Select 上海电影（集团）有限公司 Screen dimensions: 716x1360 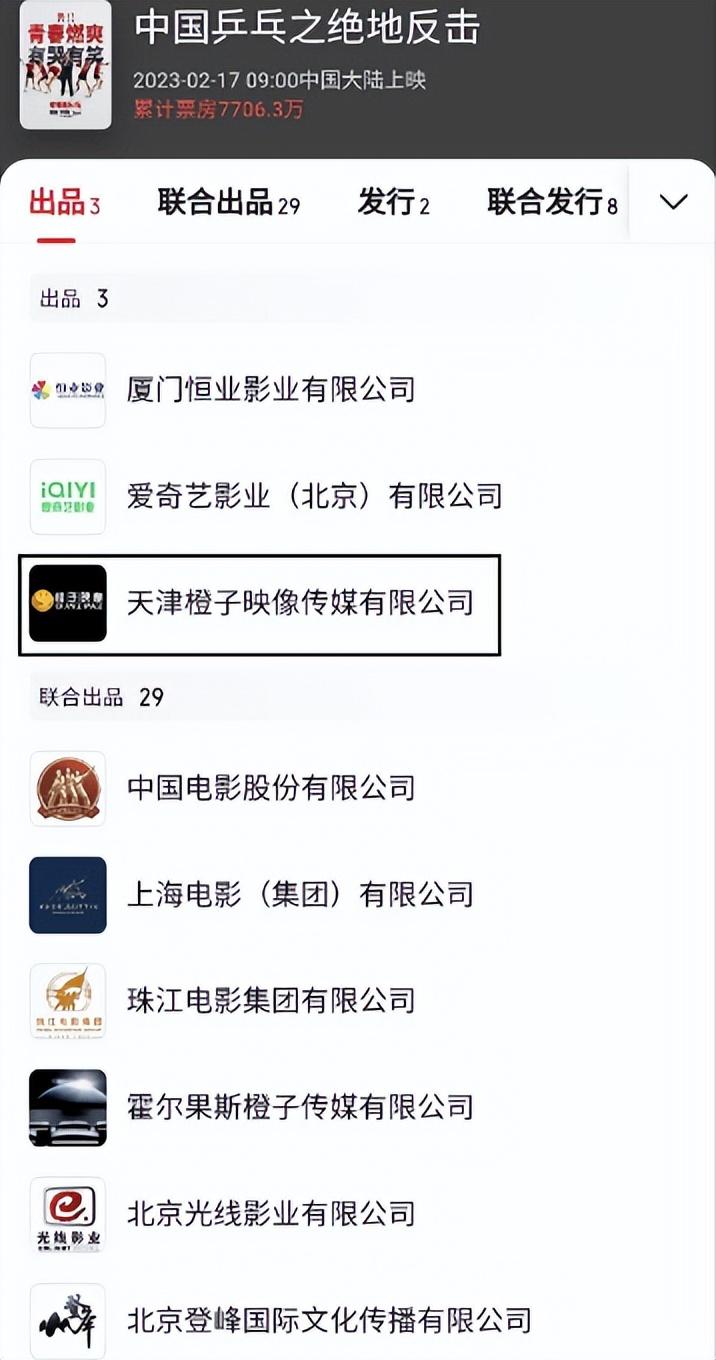click(299, 894)
